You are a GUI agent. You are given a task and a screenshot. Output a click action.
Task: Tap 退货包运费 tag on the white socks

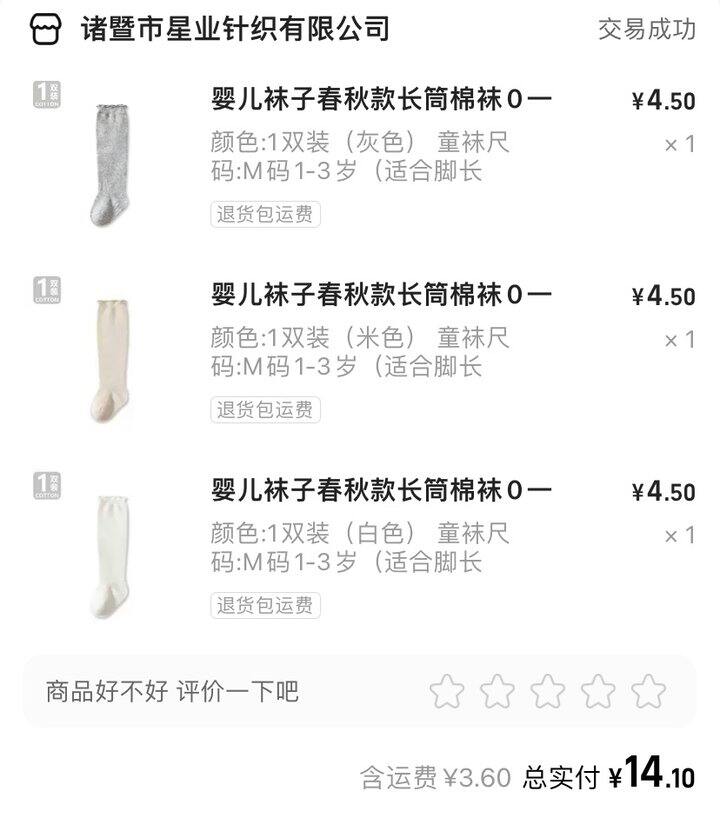click(x=265, y=605)
